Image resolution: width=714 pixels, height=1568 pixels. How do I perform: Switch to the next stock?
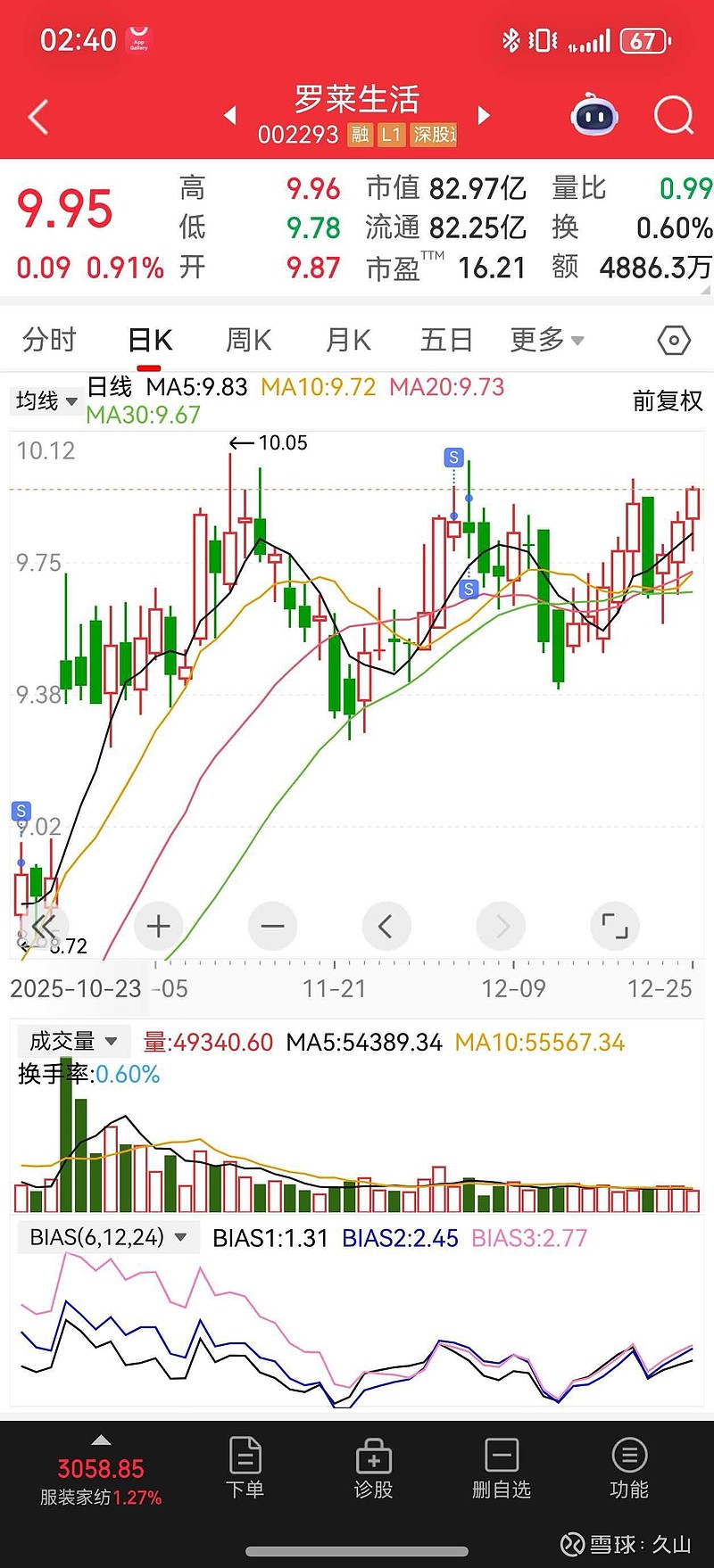(484, 115)
